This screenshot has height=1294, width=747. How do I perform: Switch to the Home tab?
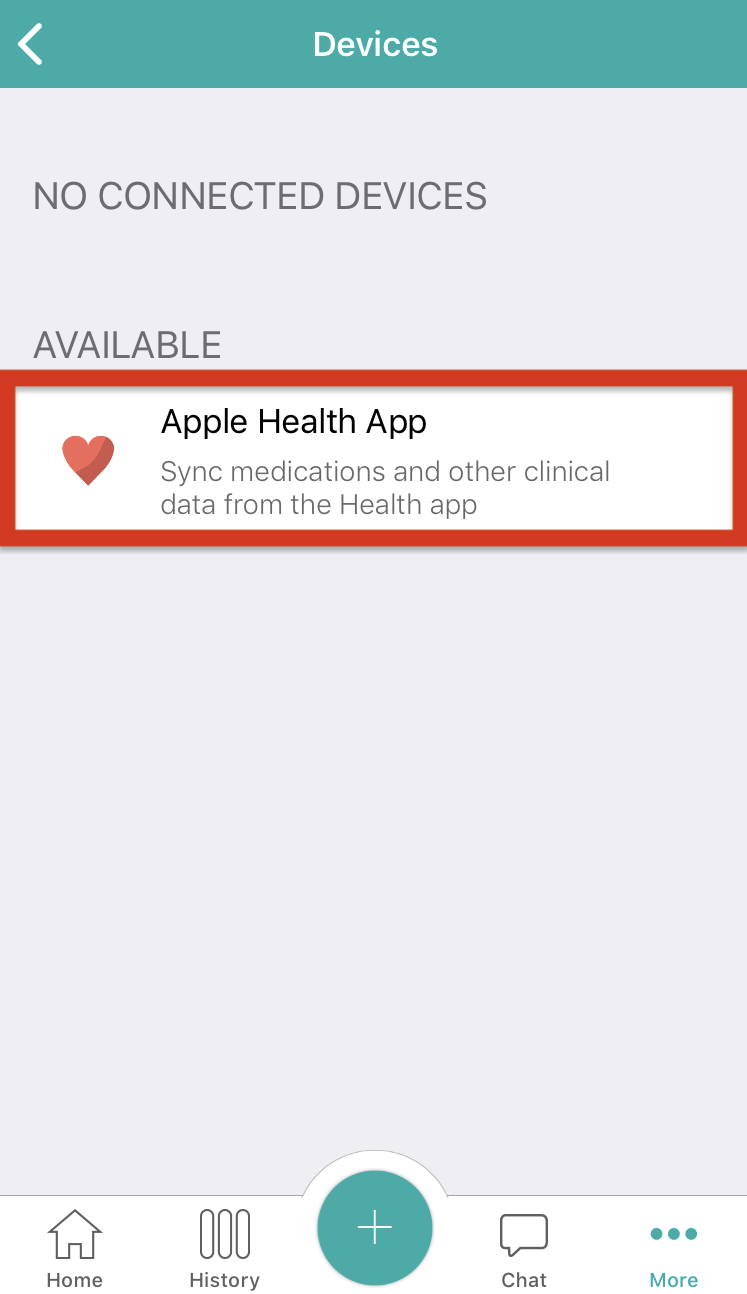pyautogui.click(x=75, y=1248)
